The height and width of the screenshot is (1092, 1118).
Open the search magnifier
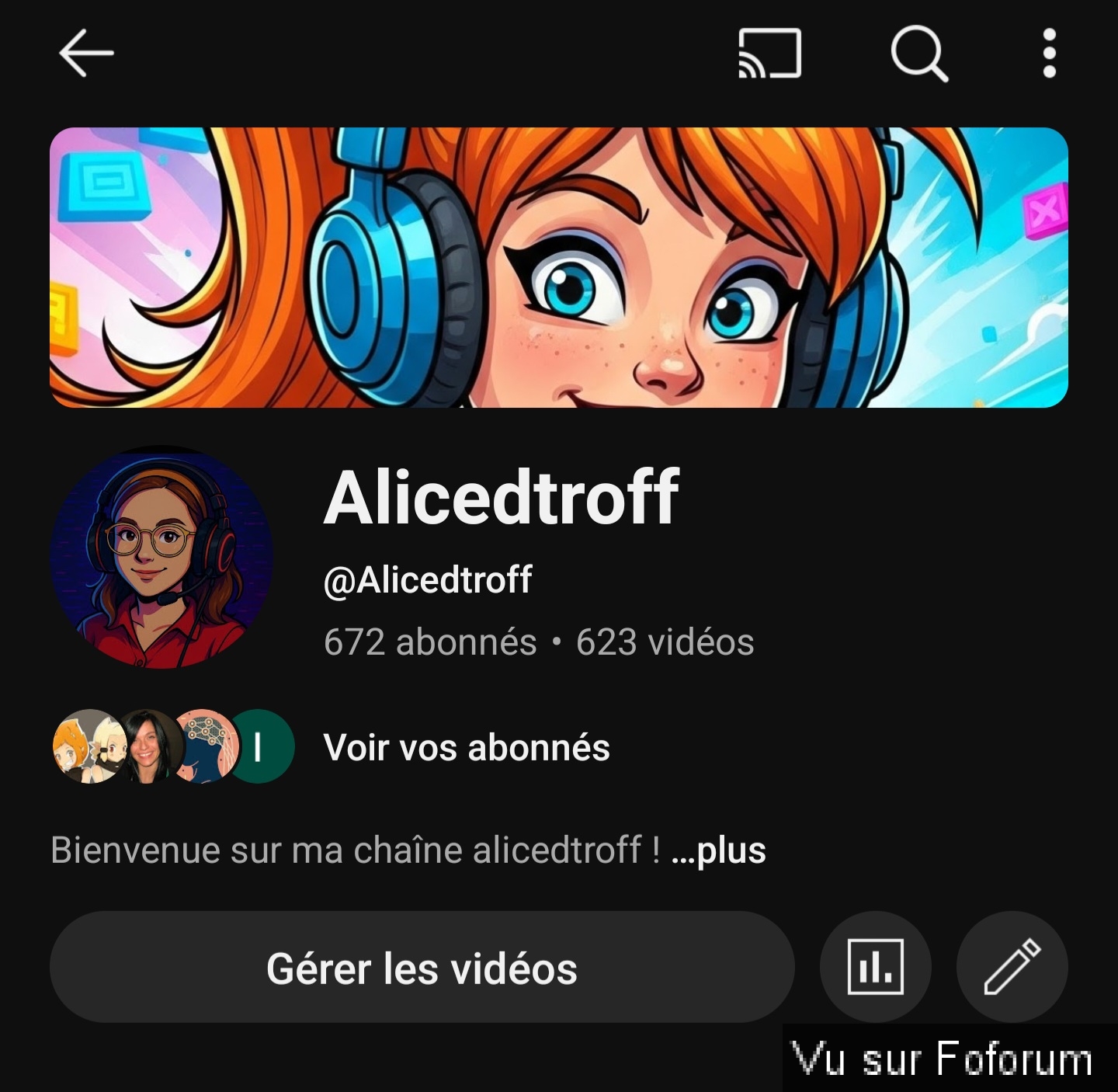(x=919, y=53)
